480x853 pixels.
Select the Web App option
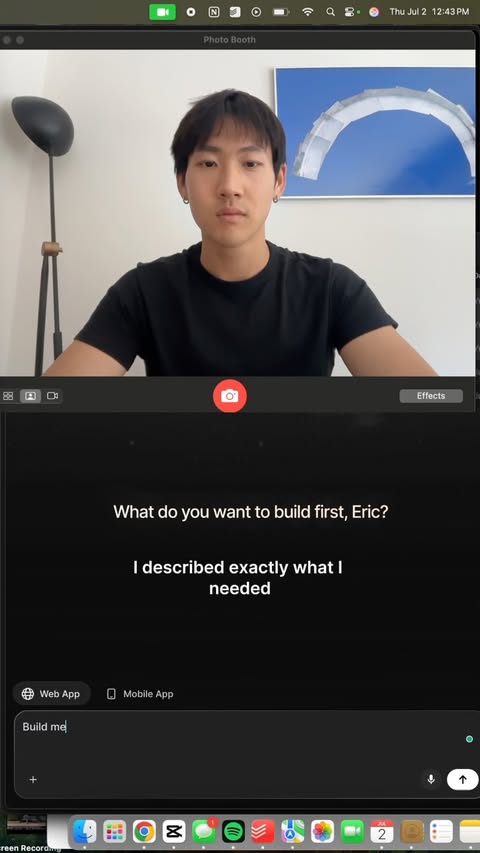pyautogui.click(x=51, y=694)
